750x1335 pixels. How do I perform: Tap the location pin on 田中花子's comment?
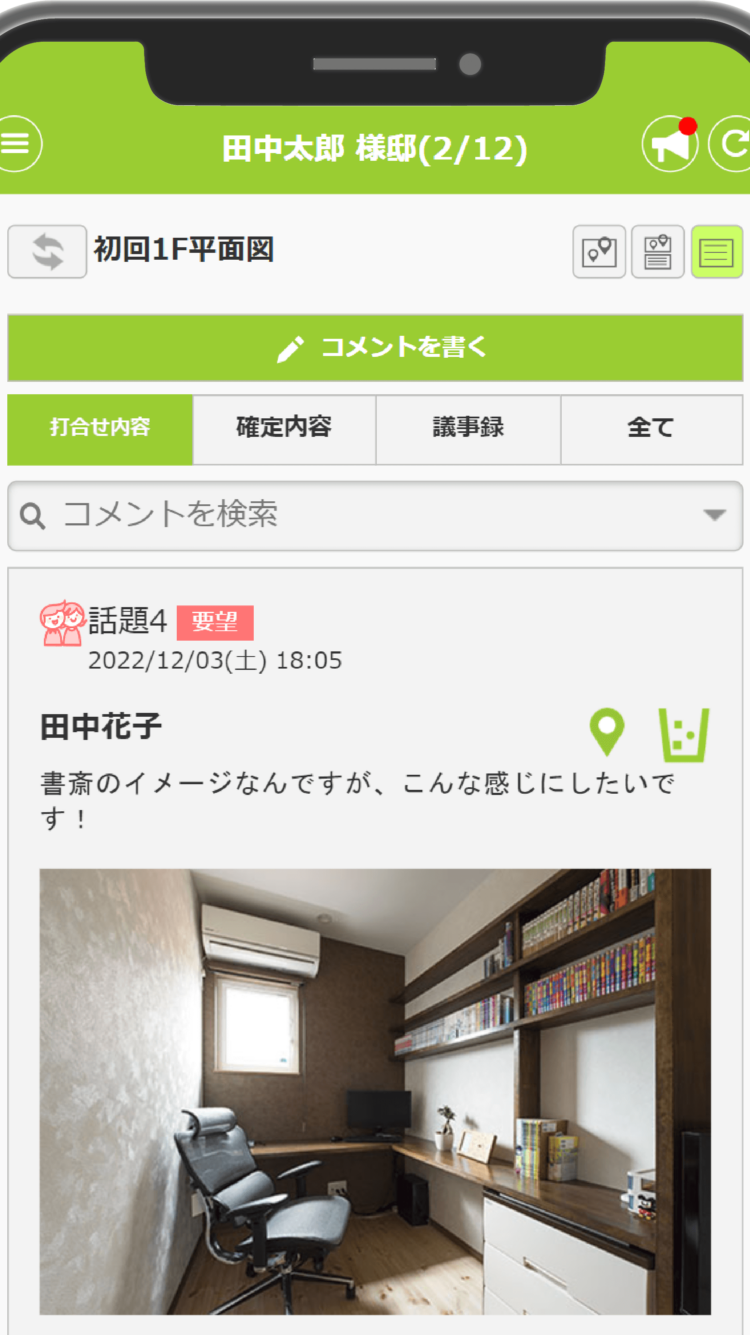(607, 733)
